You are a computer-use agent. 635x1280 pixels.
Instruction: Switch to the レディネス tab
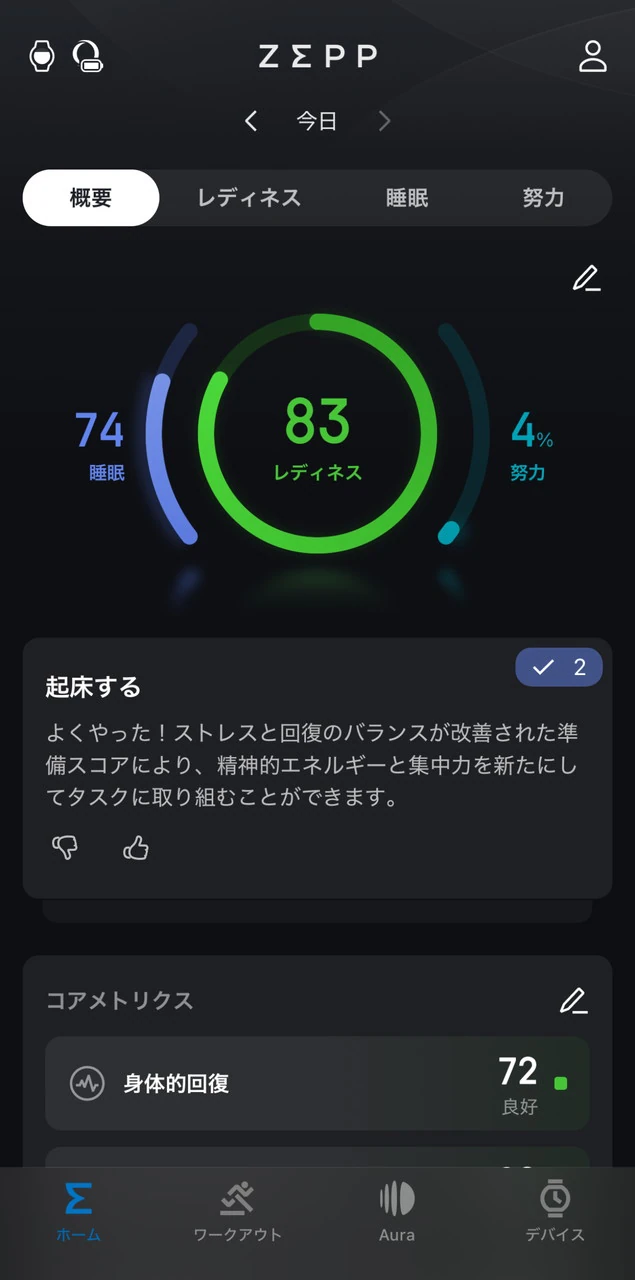point(248,198)
